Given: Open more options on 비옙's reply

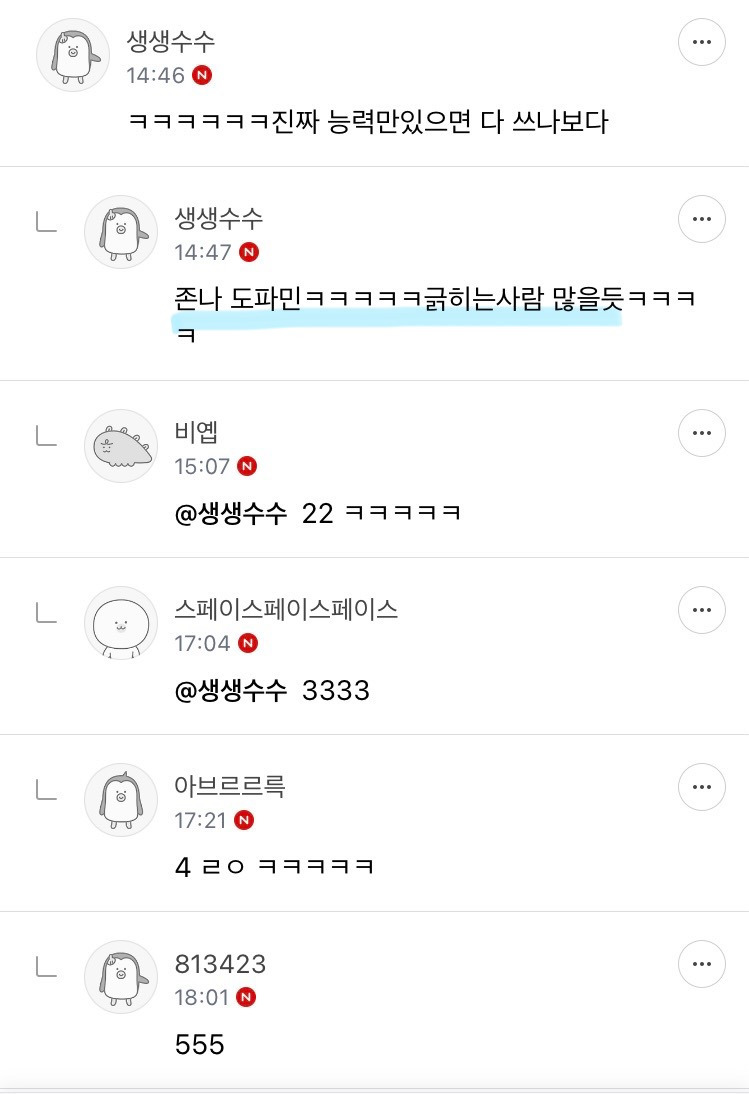Looking at the screenshot, I should [x=702, y=433].
